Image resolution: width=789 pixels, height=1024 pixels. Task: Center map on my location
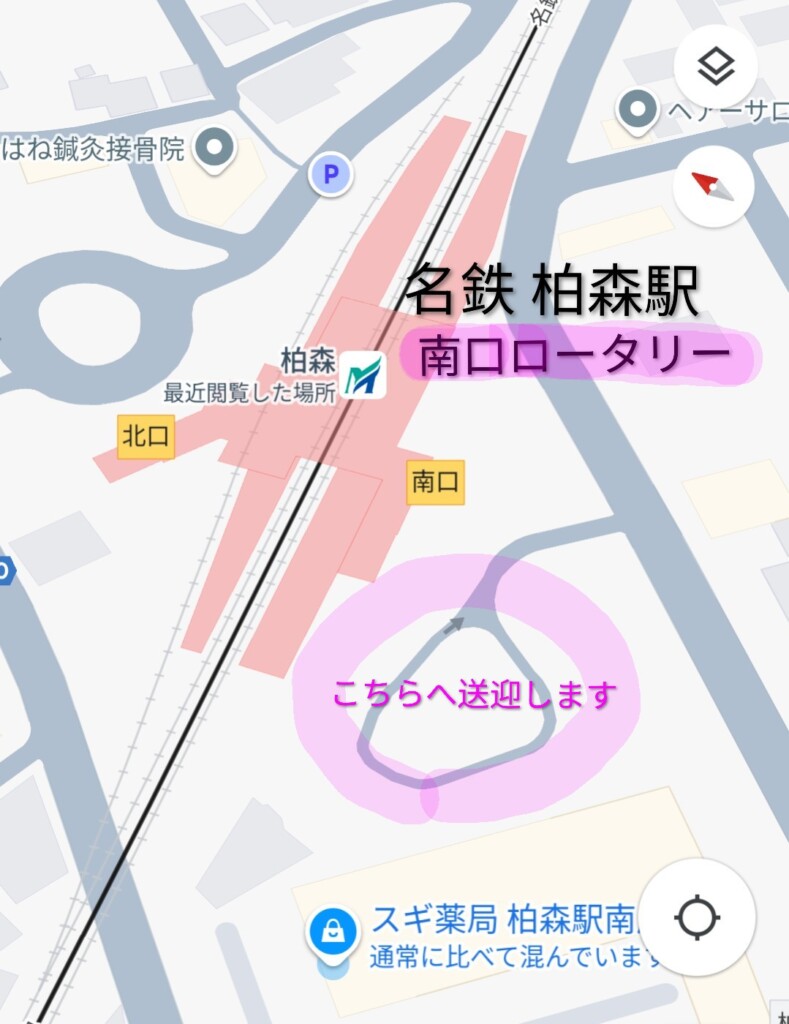[x=697, y=917]
